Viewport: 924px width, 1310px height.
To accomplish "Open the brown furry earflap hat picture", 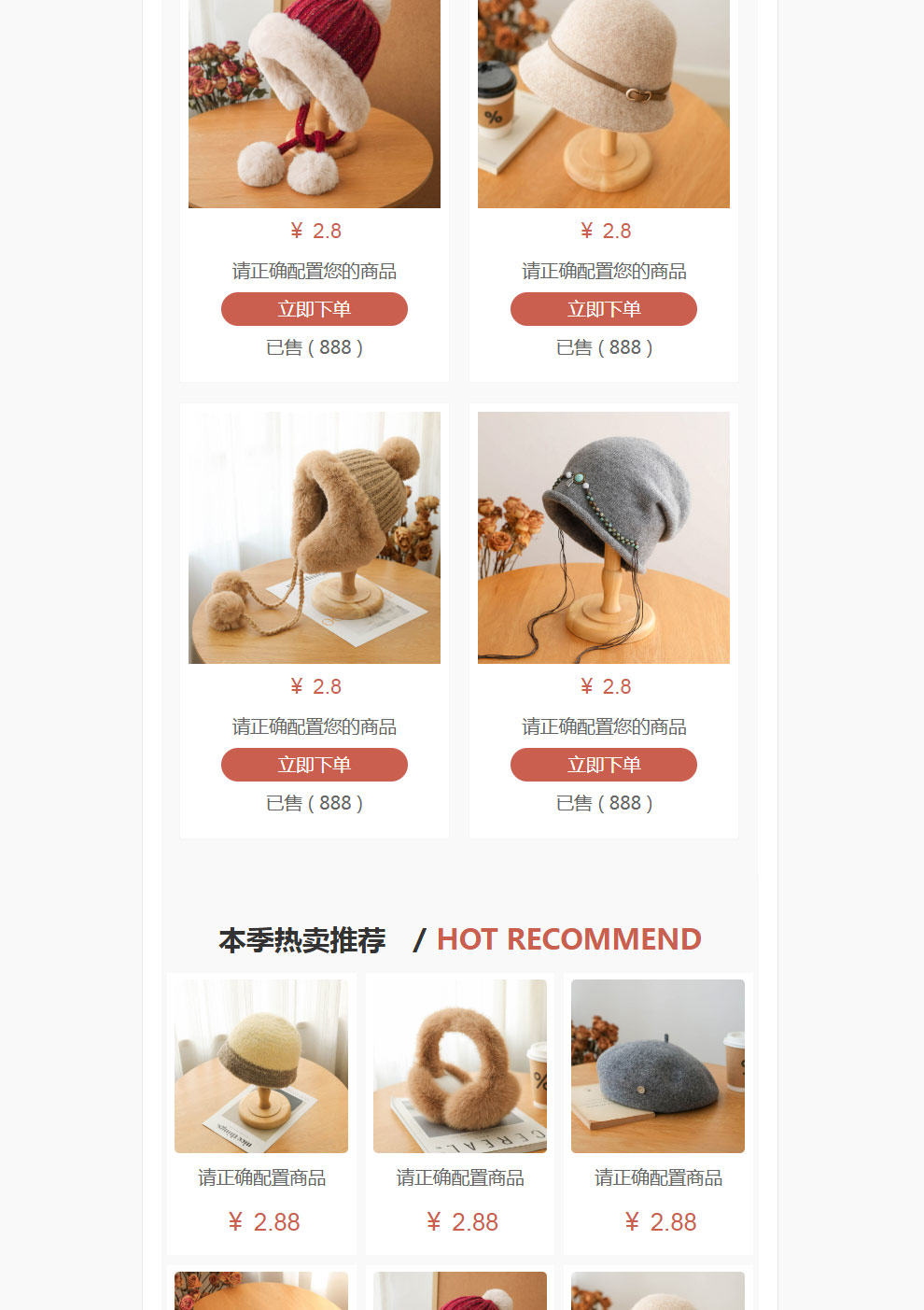I will pos(314,538).
